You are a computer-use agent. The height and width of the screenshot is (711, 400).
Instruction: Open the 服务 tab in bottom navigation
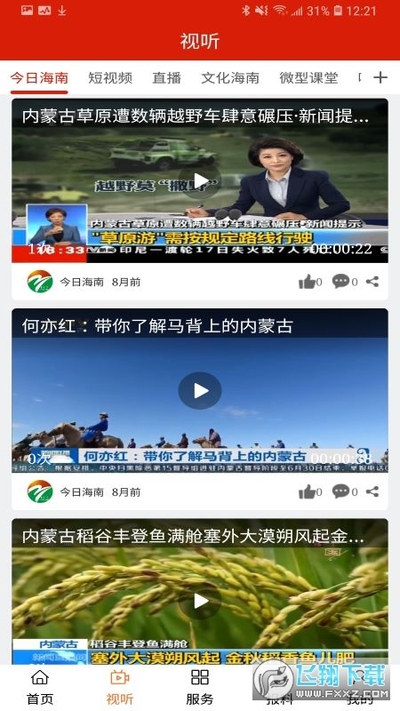click(200, 688)
